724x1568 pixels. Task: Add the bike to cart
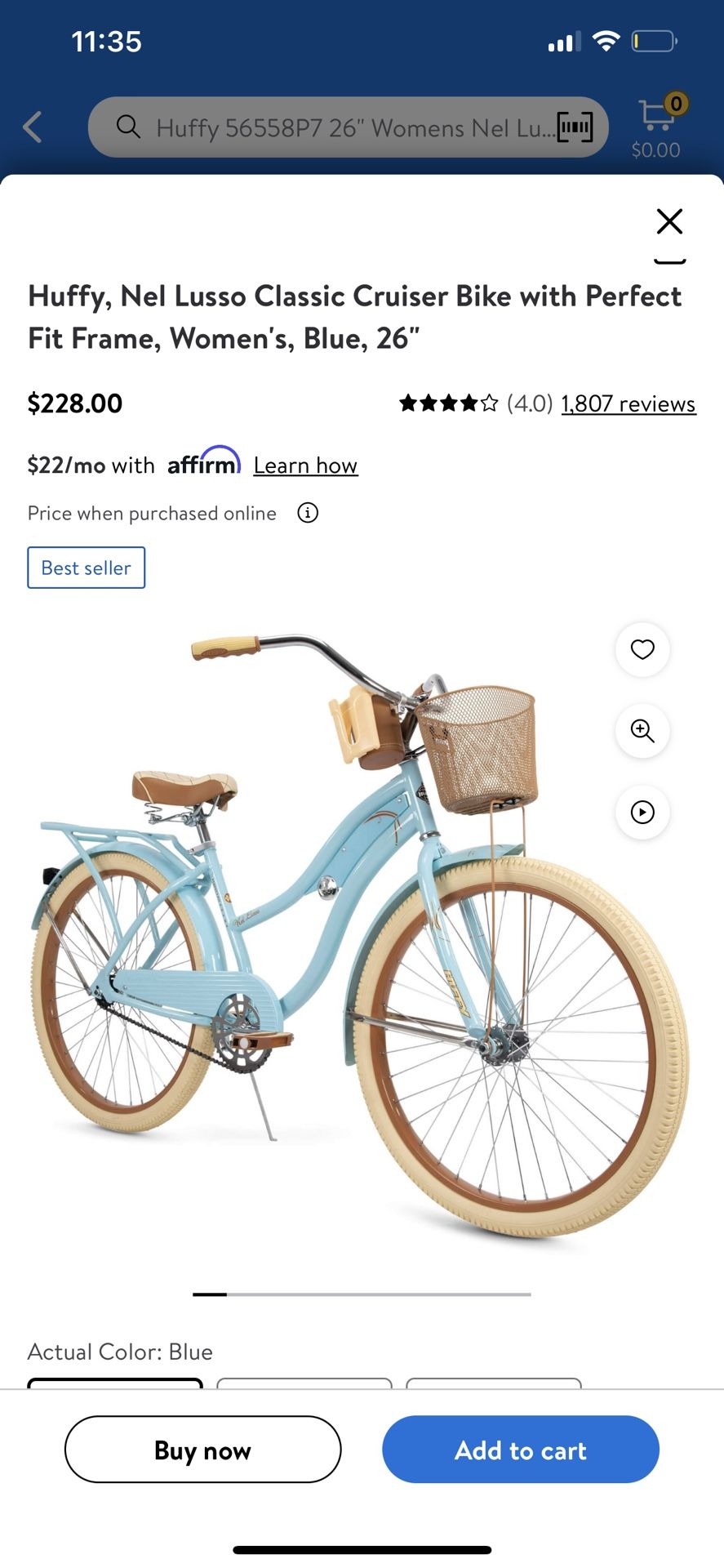point(520,1450)
